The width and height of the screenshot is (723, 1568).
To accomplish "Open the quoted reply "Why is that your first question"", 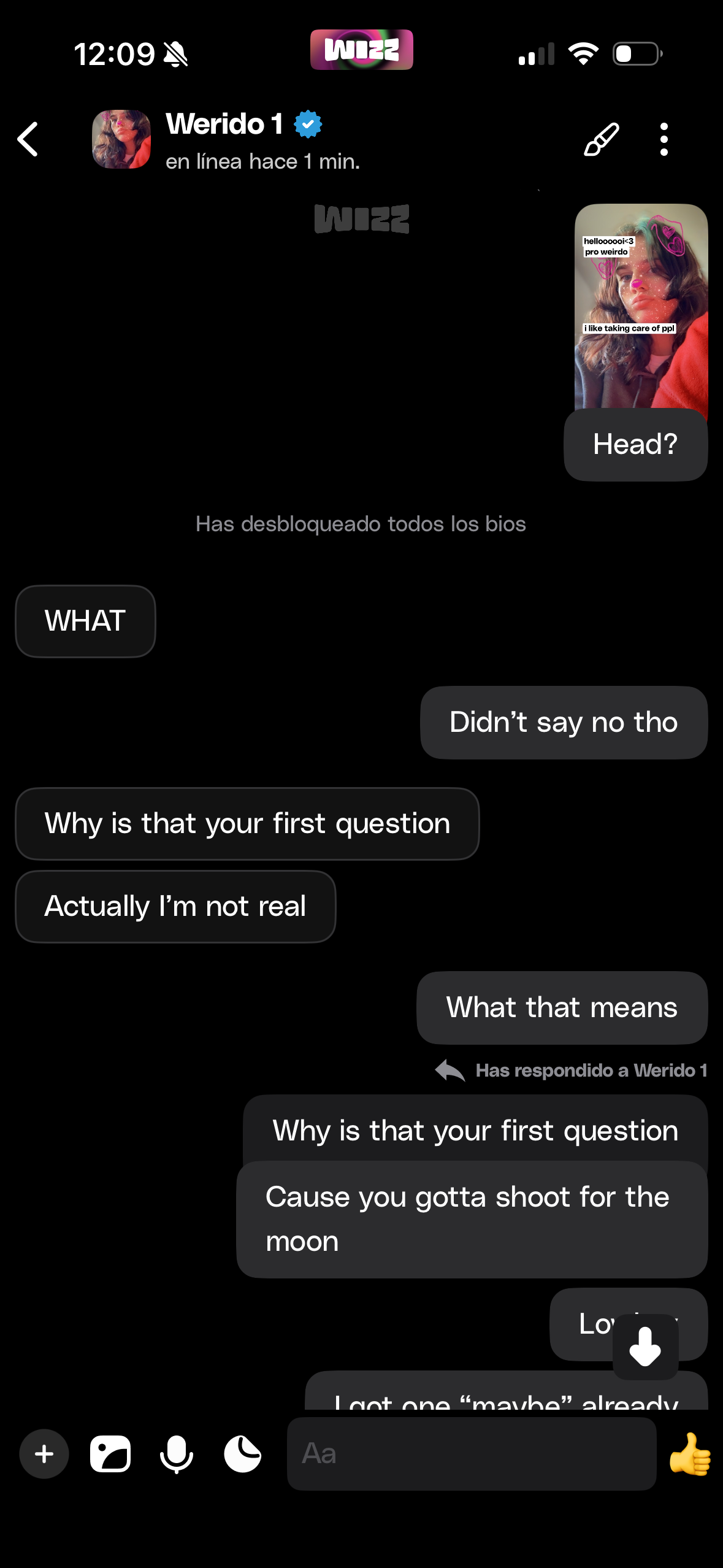I will click(475, 1130).
